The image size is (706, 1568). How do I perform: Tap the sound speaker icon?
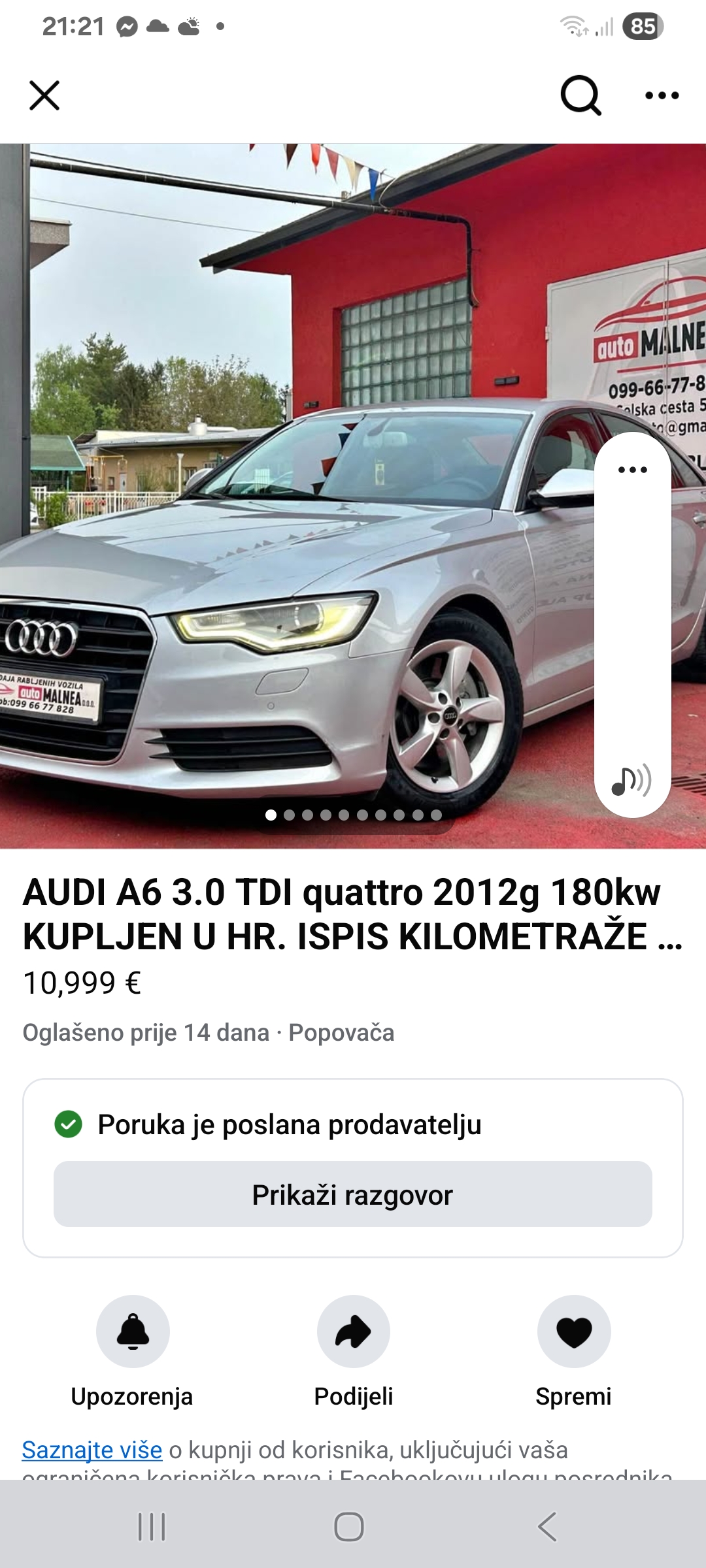pos(631,779)
